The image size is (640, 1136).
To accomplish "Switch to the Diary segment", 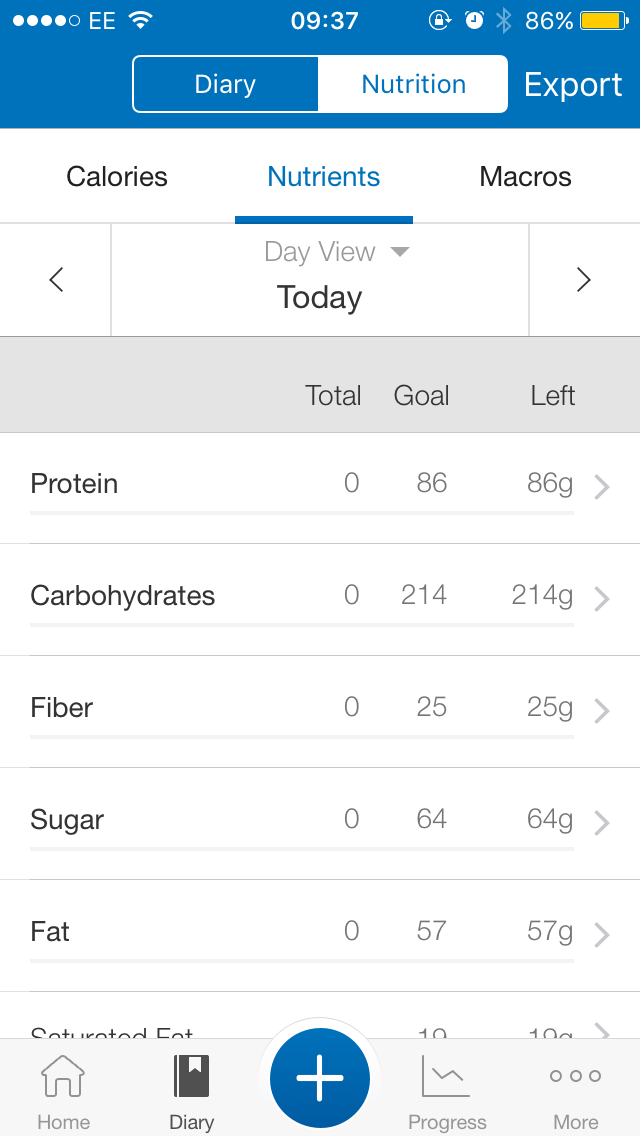I will 225,85.
